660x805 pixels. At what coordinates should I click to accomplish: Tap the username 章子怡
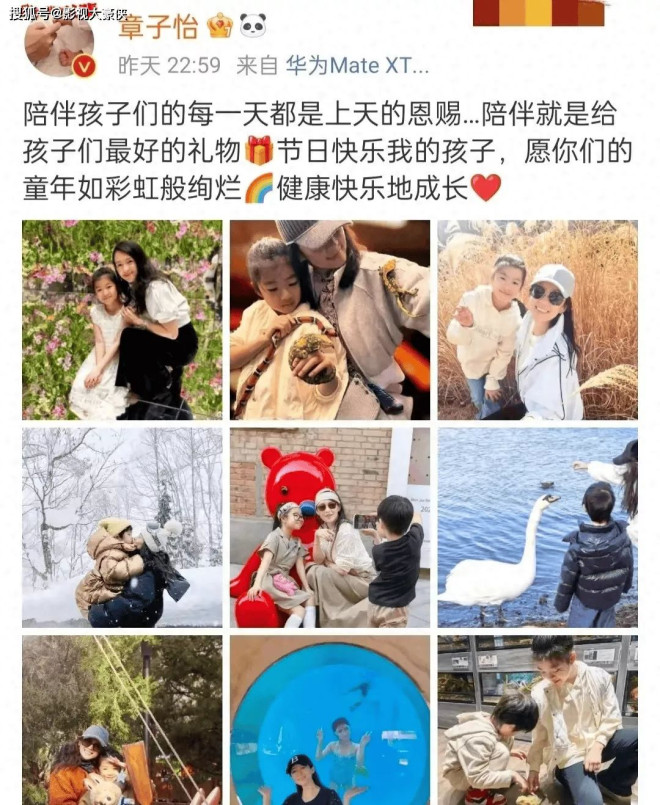tap(157, 26)
